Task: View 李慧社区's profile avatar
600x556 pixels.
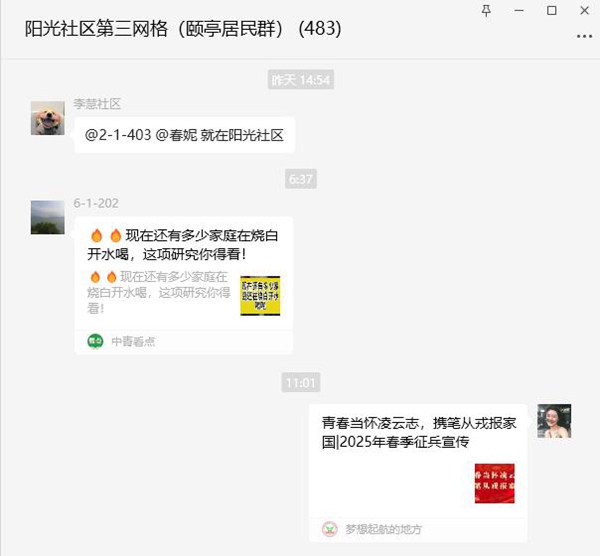Action: pos(48,118)
